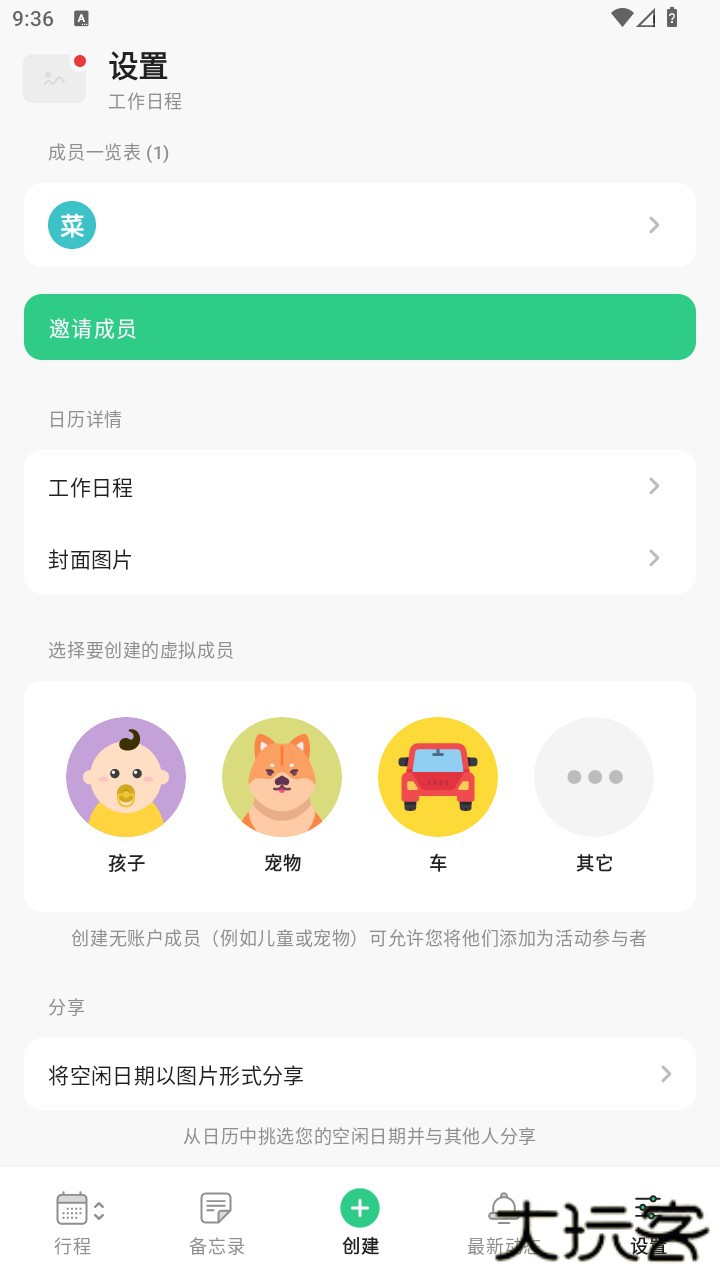Image resolution: width=720 pixels, height=1280 pixels.
Task: Expand the member list row chevron
Action: (653, 225)
